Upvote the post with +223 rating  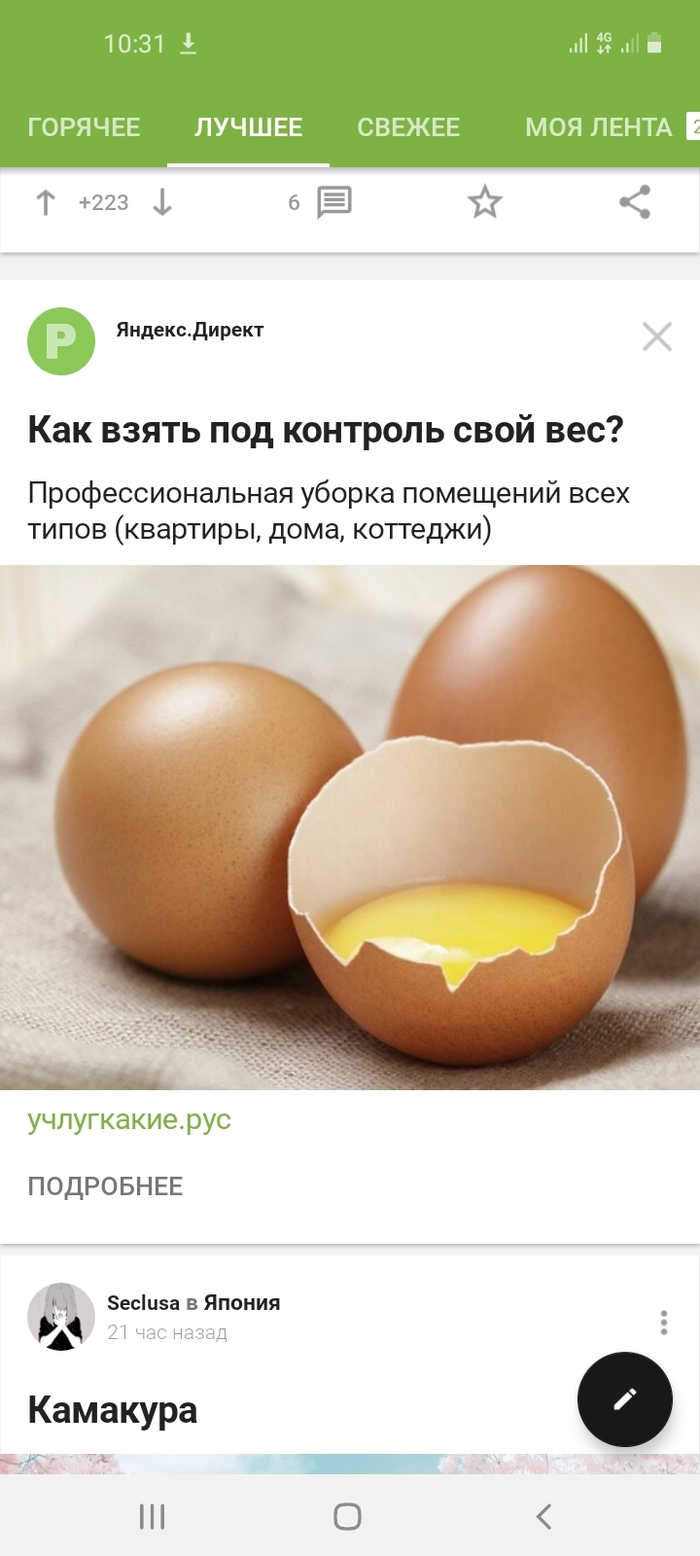click(45, 203)
